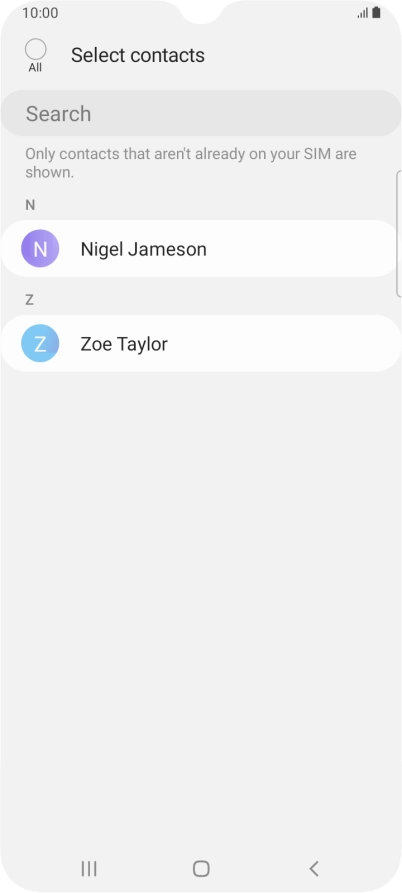Select contact Nigel Jameson

point(201,248)
